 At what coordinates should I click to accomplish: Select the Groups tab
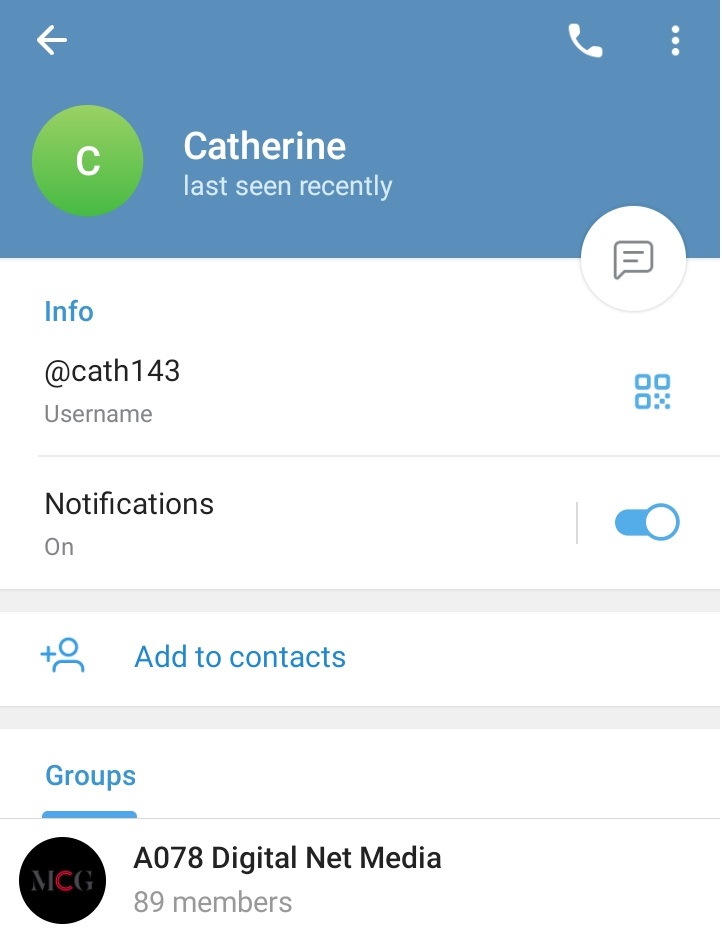pos(91,776)
